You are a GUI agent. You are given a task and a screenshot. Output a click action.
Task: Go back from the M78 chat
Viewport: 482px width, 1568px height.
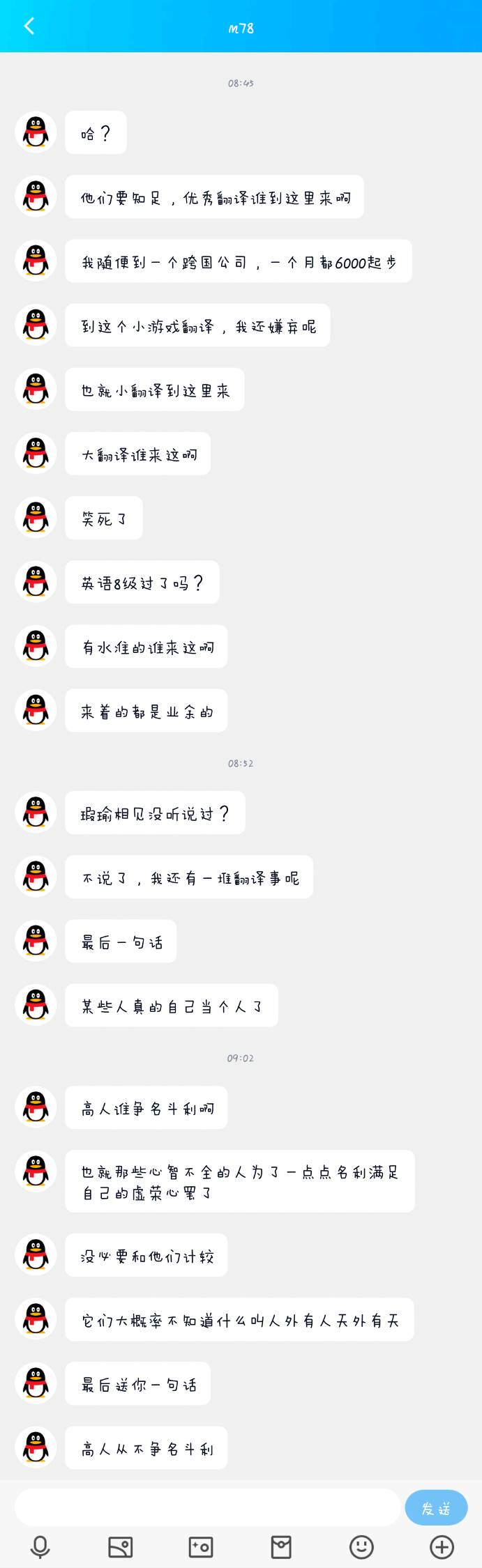coord(29,26)
